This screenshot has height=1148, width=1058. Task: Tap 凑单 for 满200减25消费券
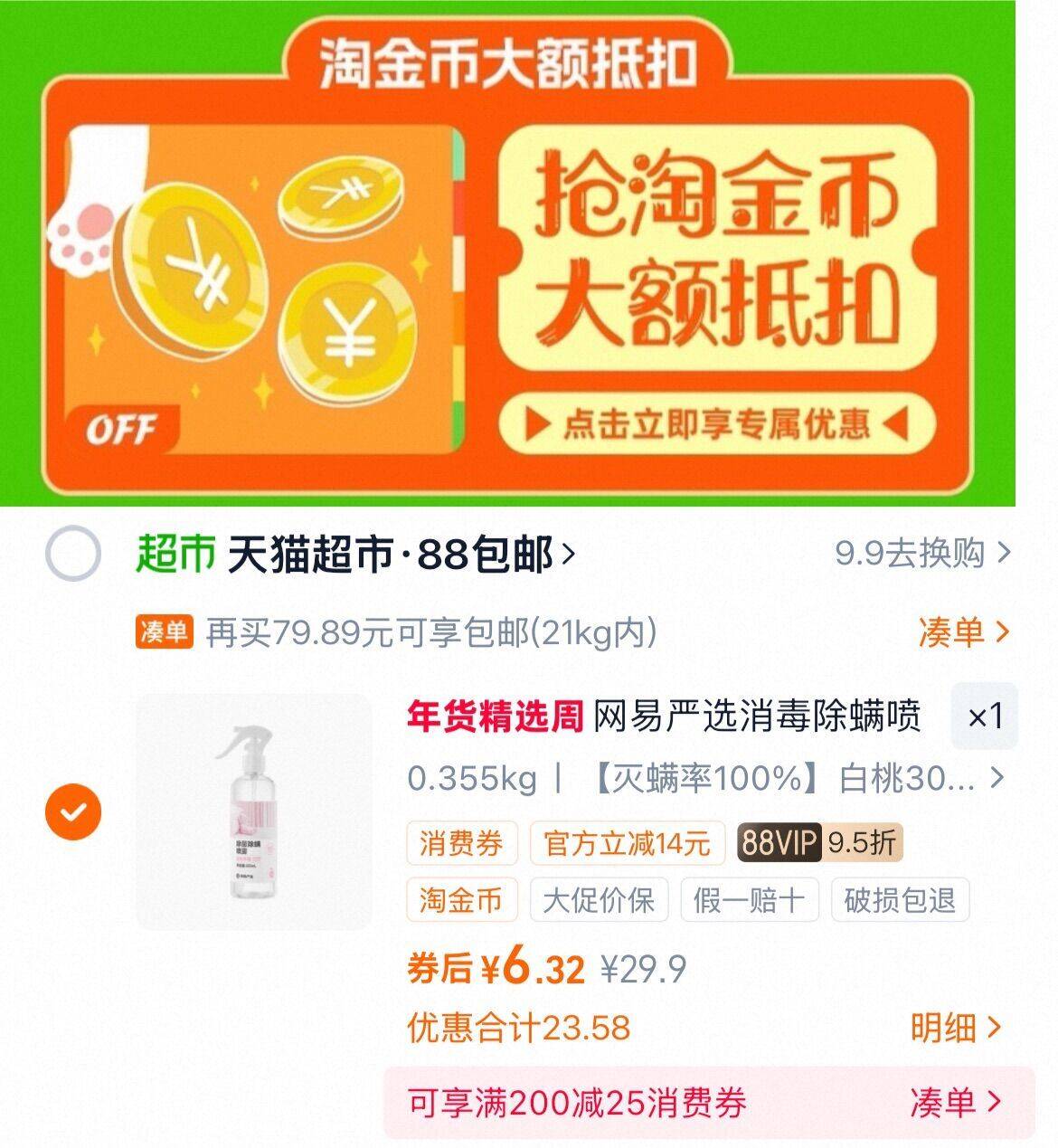point(956,1103)
